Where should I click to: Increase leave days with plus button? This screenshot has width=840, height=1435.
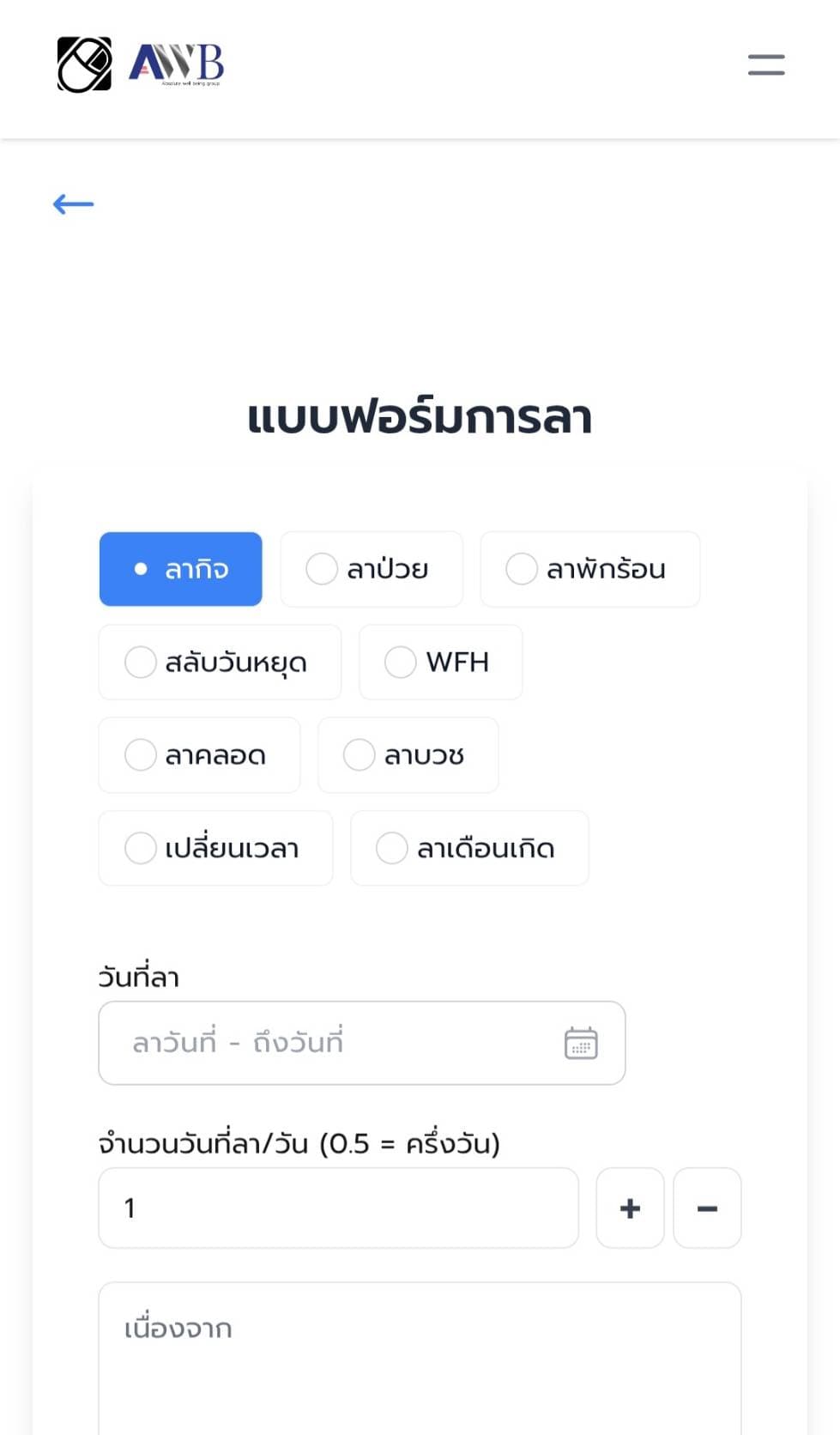coord(630,1208)
